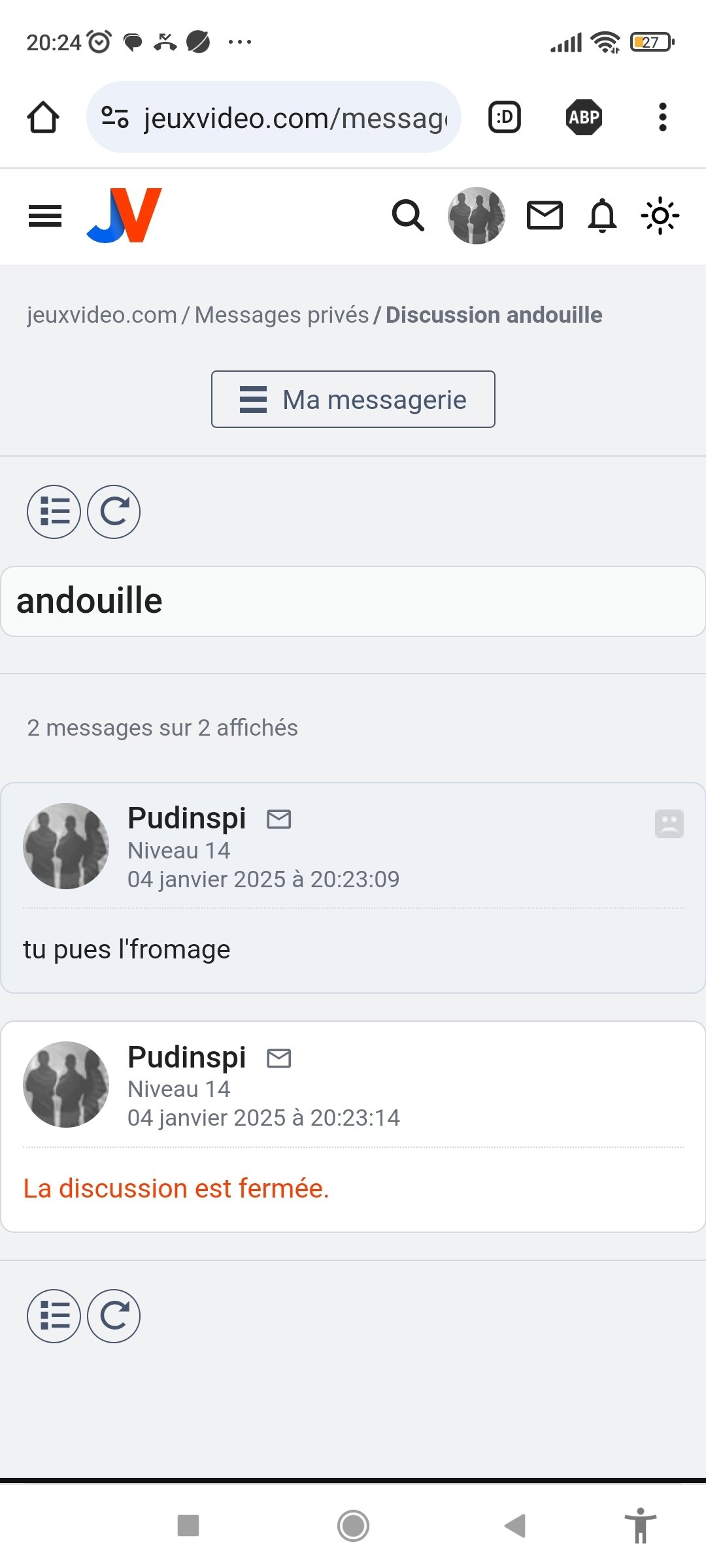Open private messages envelope in header
The image size is (706, 1568).
click(x=545, y=216)
